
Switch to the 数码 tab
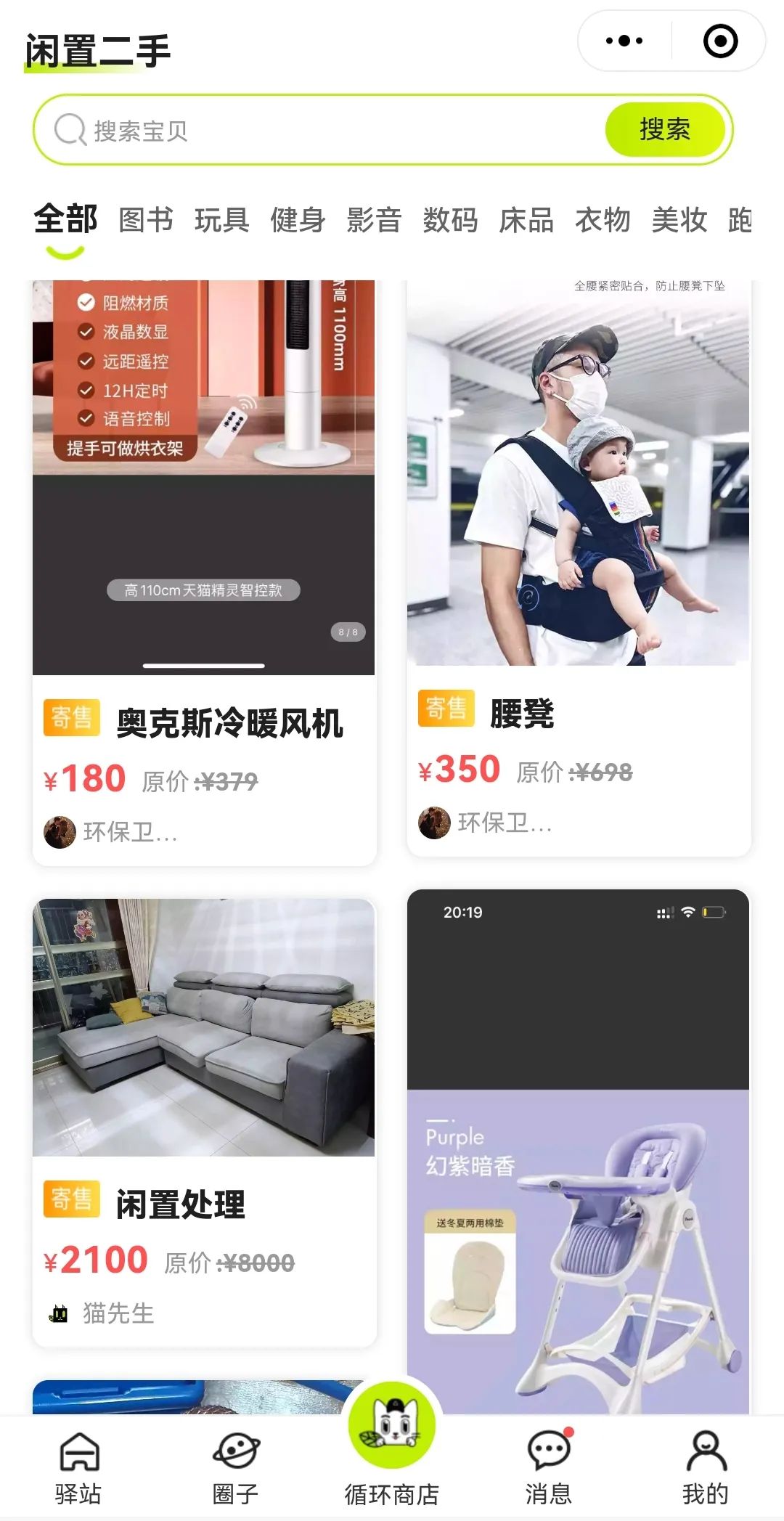[x=450, y=220]
